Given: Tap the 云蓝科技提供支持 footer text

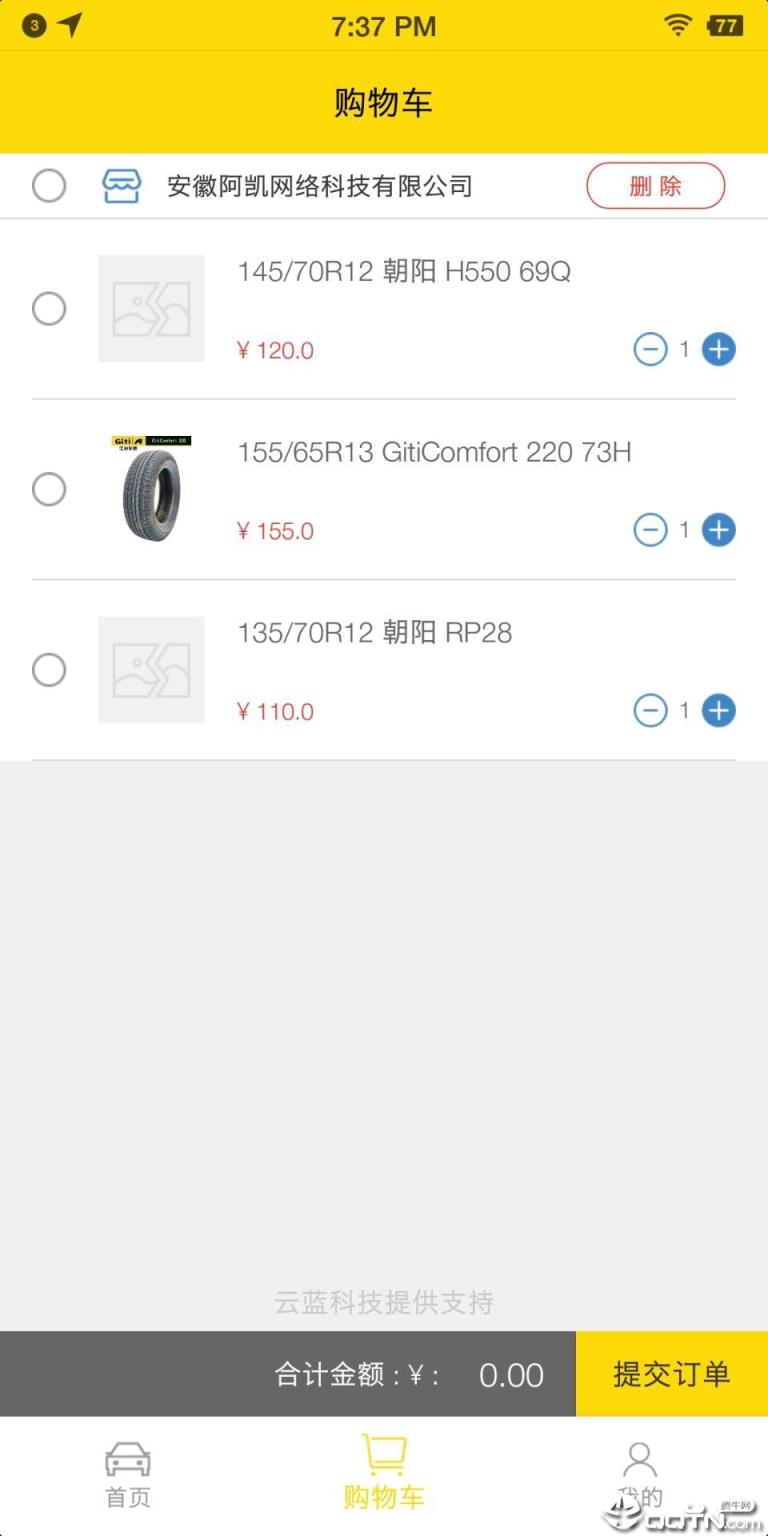Looking at the screenshot, I should (x=384, y=1302).
